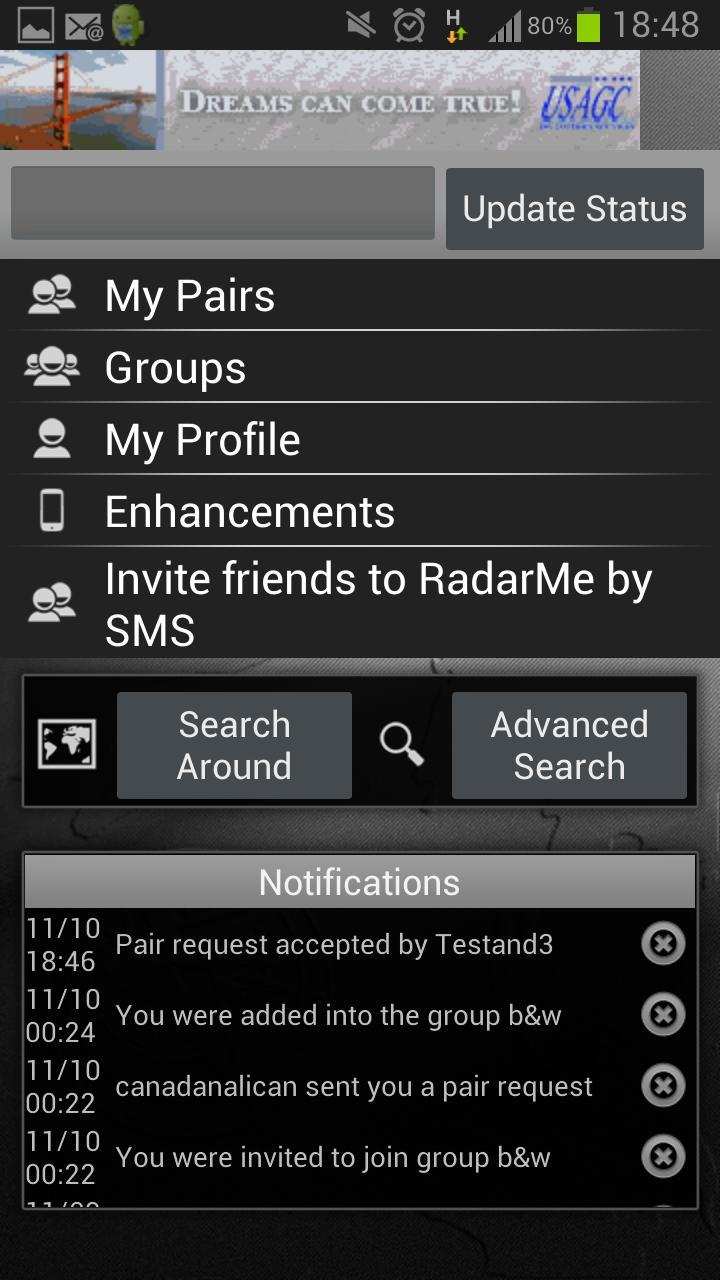Dismiss the group b&w added notification
Image resolution: width=720 pixels, height=1280 pixels.
pyautogui.click(x=662, y=1014)
